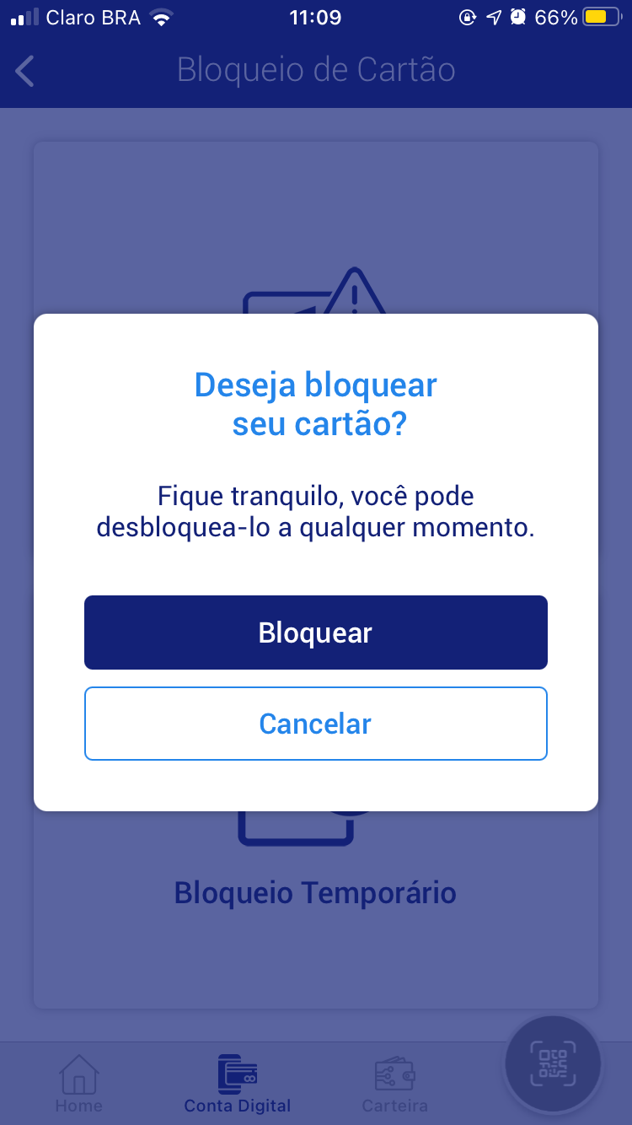Tap Cancelar to dismiss the dialog
This screenshot has height=1125, width=632.
click(x=315, y=723)
